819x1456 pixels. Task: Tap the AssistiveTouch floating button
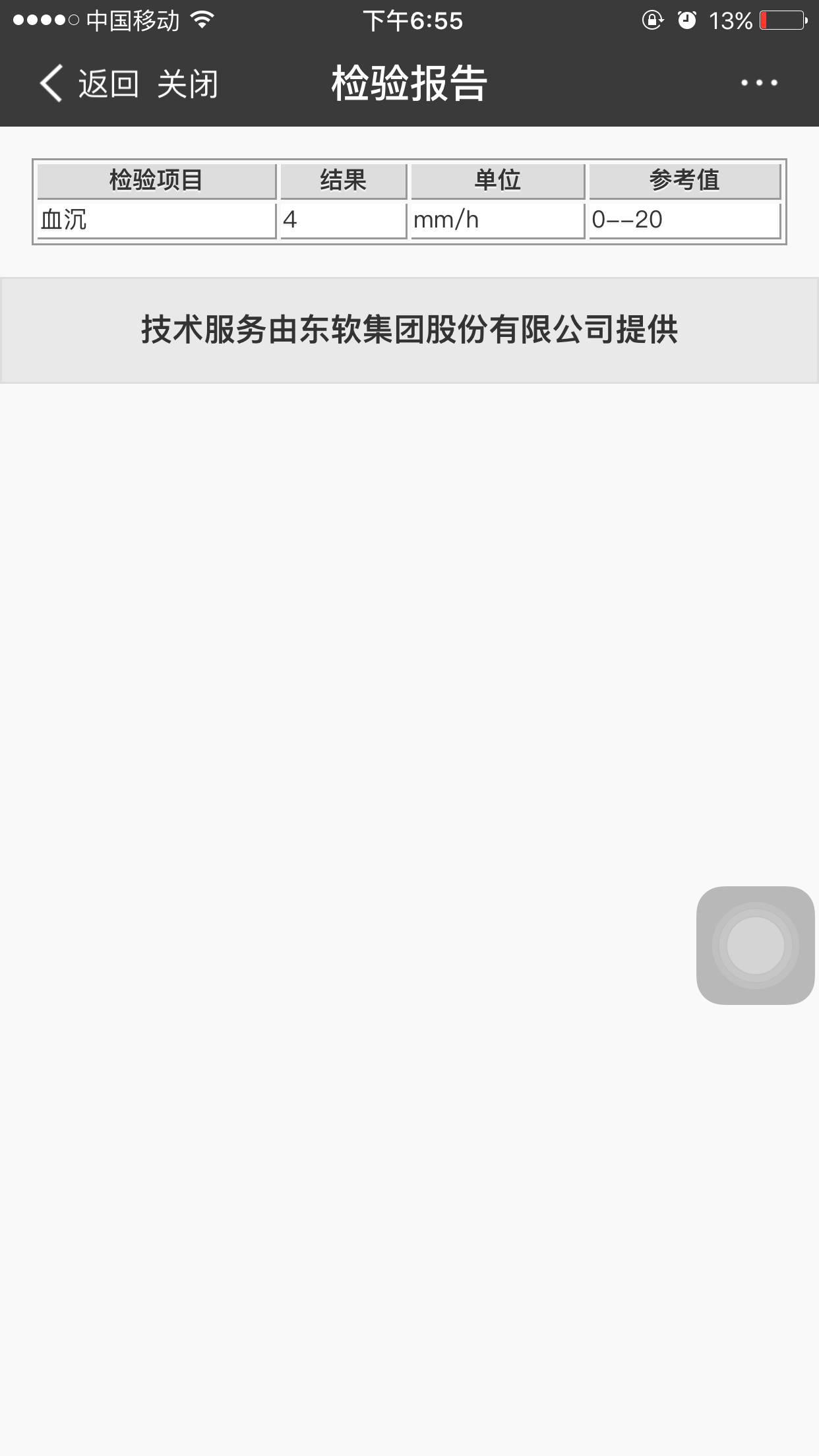click(x=755, y=945)
